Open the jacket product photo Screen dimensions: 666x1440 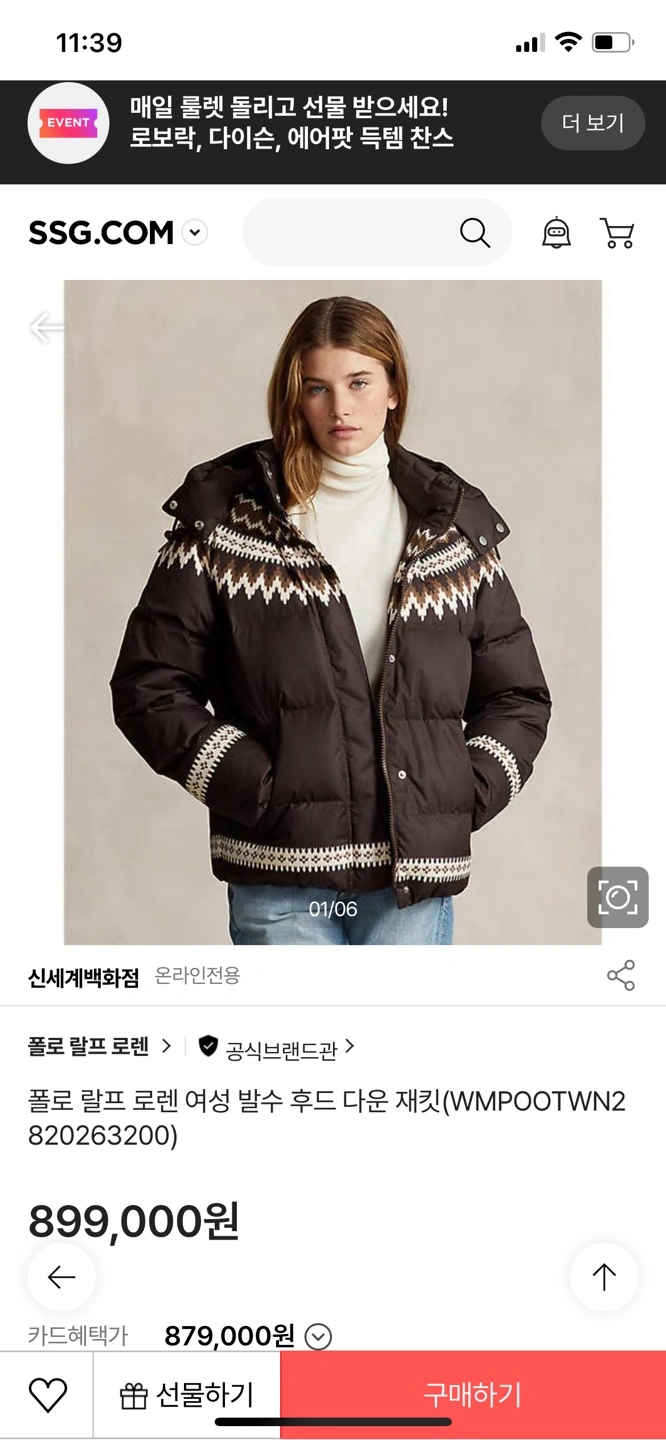coord(333,612)
